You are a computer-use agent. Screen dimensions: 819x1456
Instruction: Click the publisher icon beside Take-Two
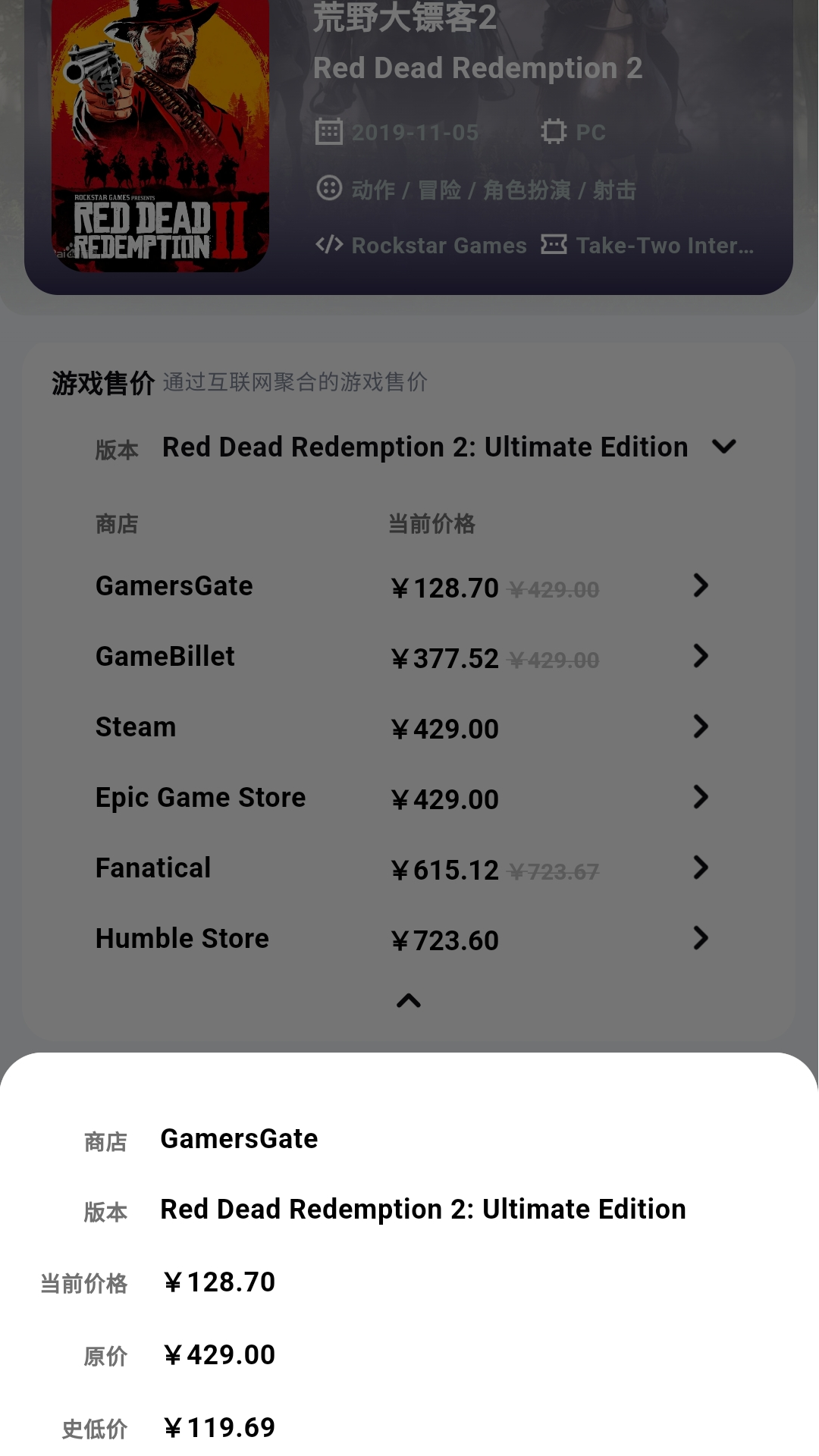(x=554, y=244)
